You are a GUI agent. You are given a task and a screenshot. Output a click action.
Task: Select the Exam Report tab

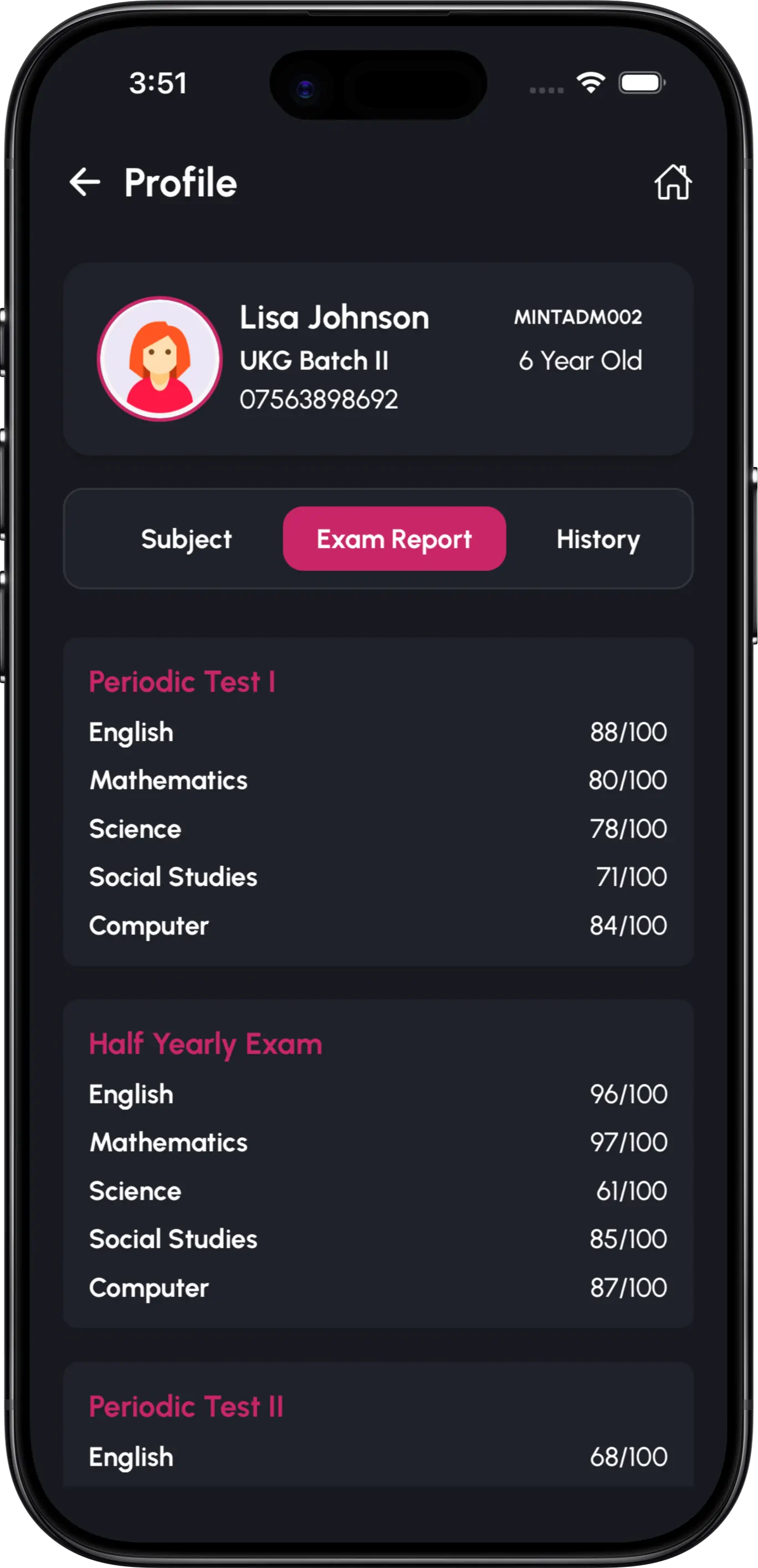(x=393, y=538)
